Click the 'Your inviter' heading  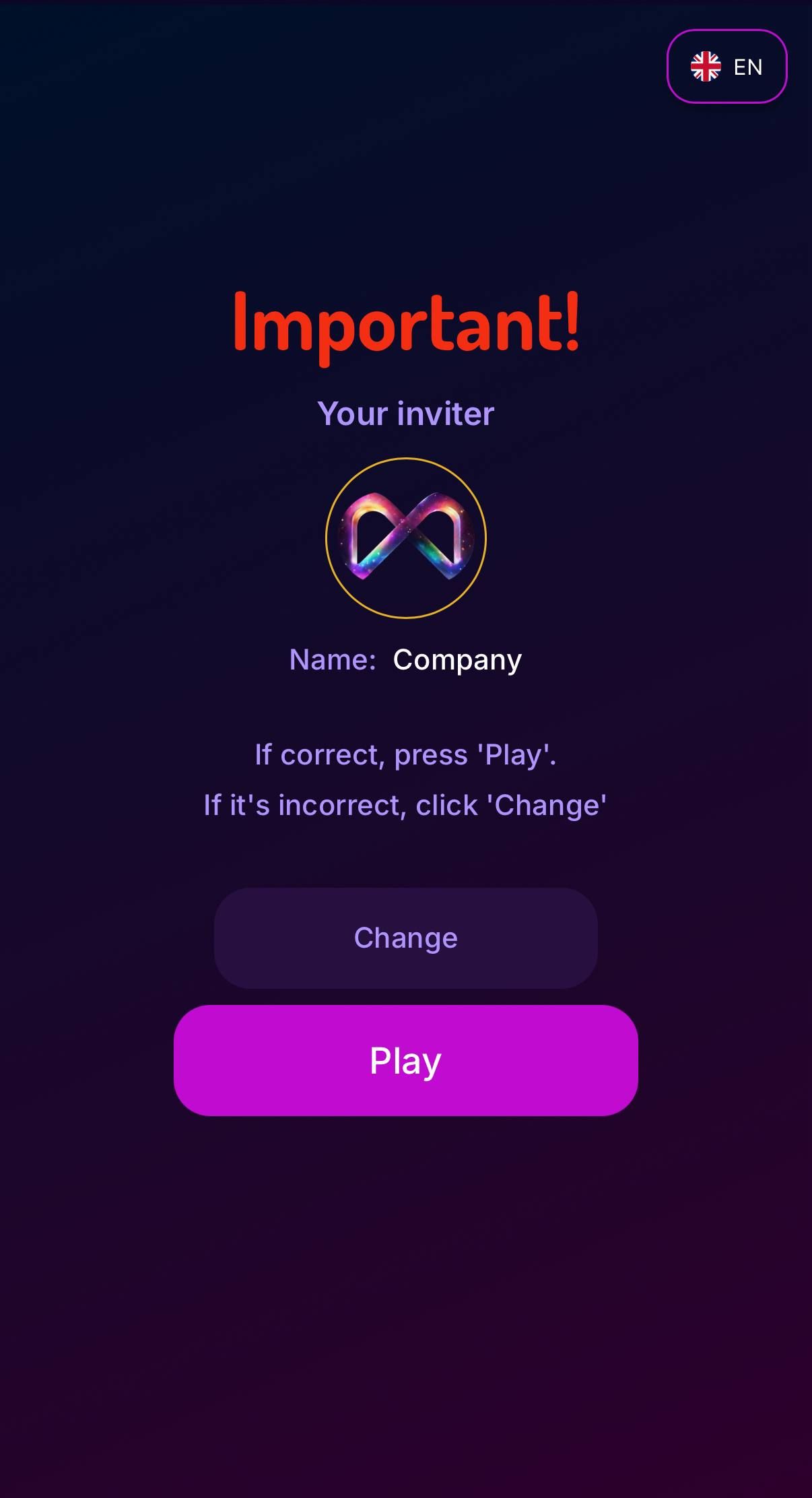405,414
